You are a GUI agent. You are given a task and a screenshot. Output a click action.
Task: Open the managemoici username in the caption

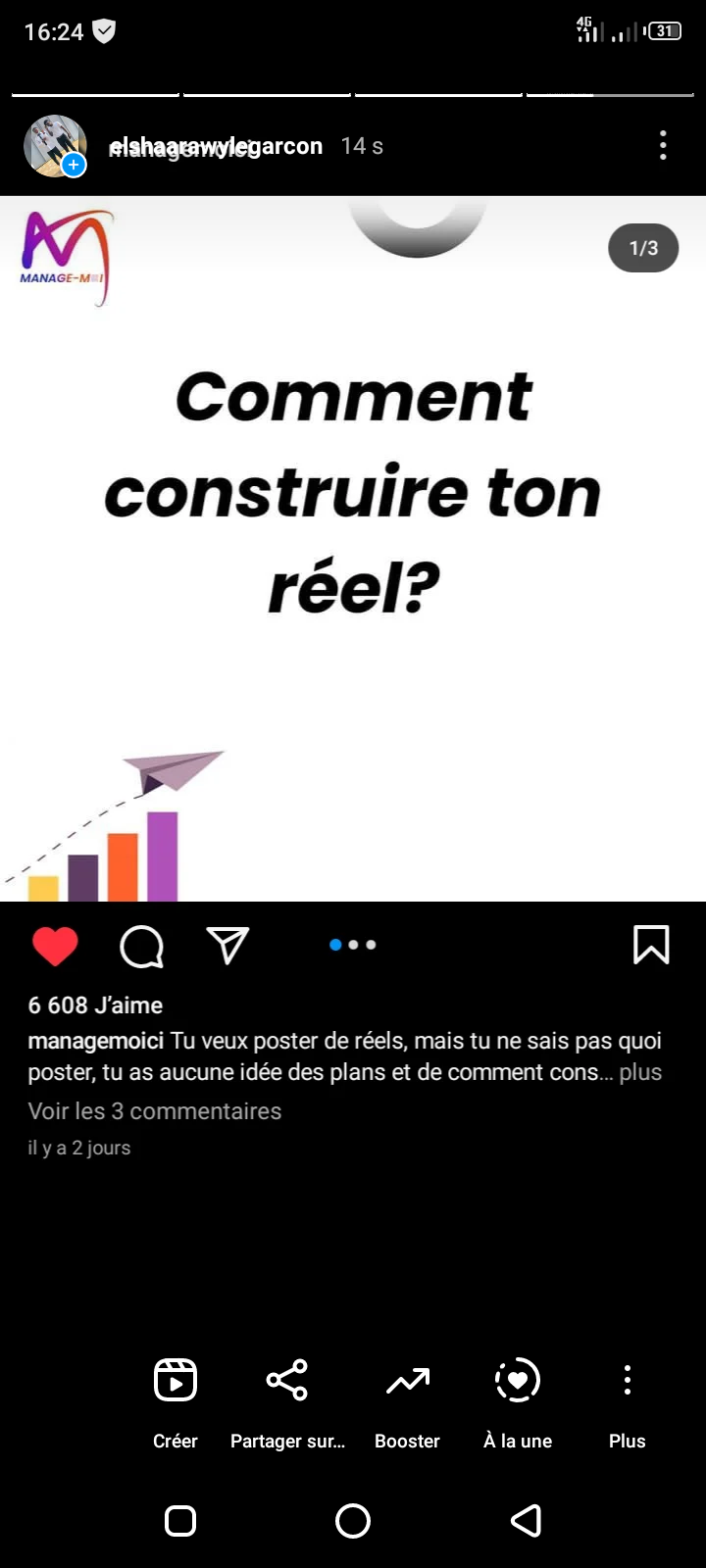pos(95,1041)
